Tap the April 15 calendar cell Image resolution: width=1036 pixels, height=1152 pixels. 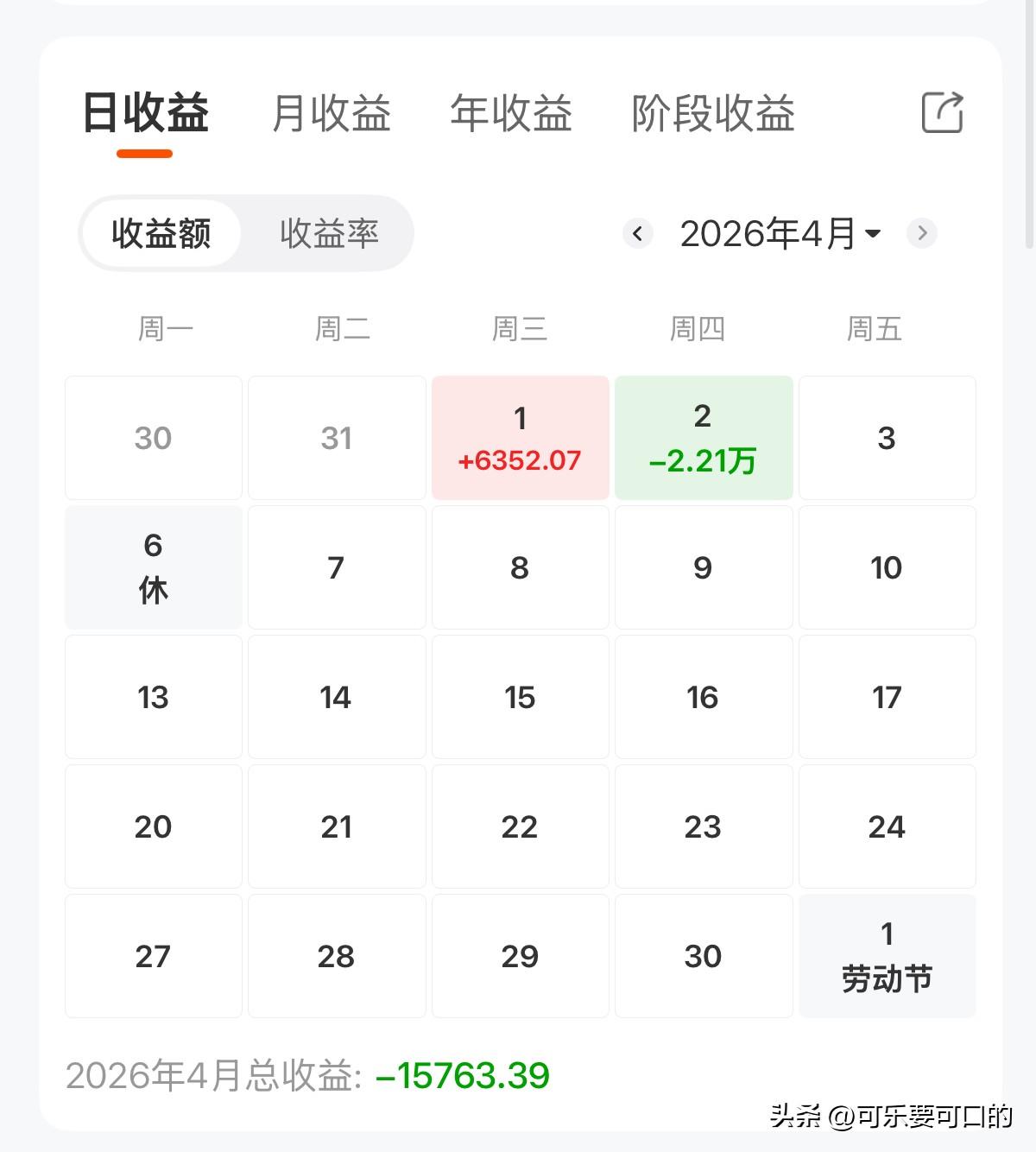[x=520, y=697]
